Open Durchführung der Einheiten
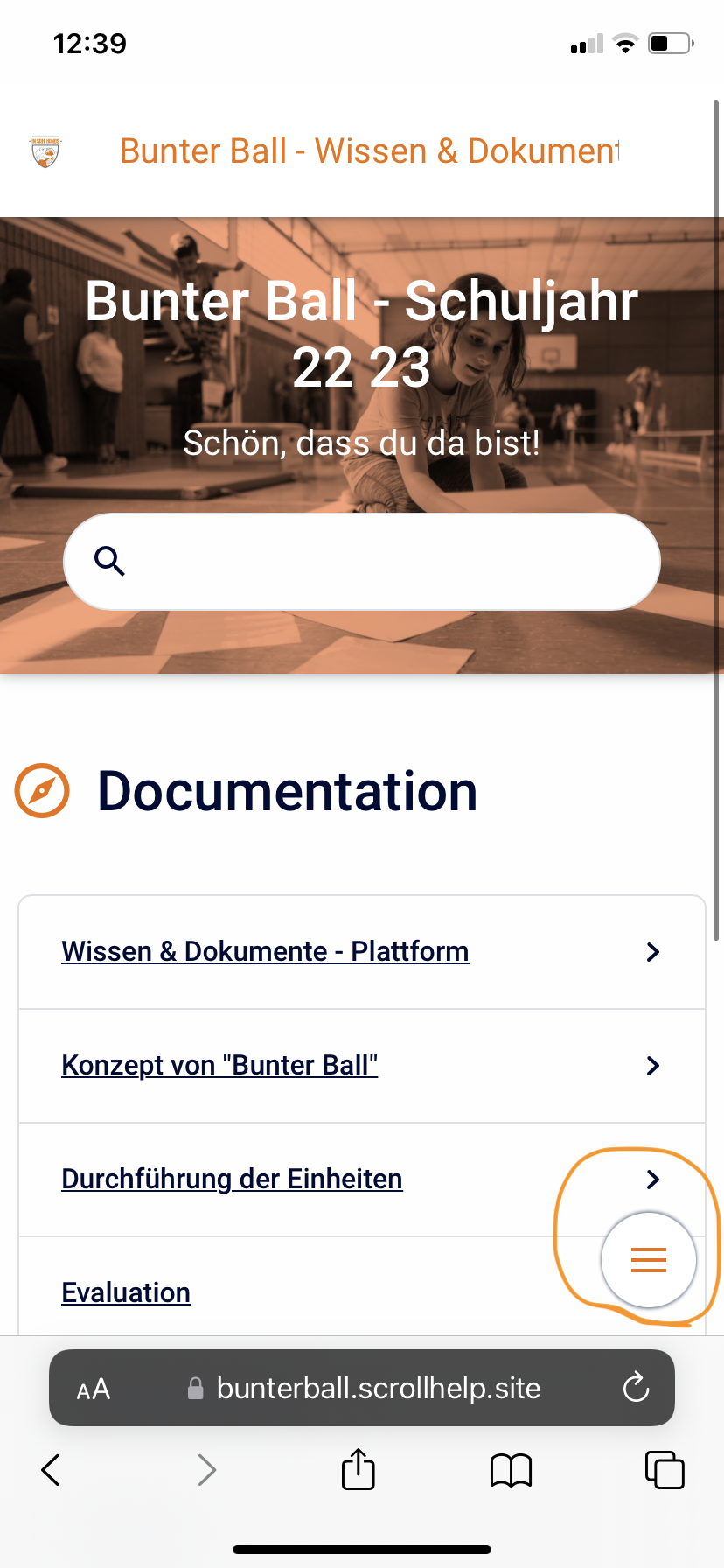The width and height of the screenshot is (724, 1568). pyautogui.click(x=232, y=1179)
